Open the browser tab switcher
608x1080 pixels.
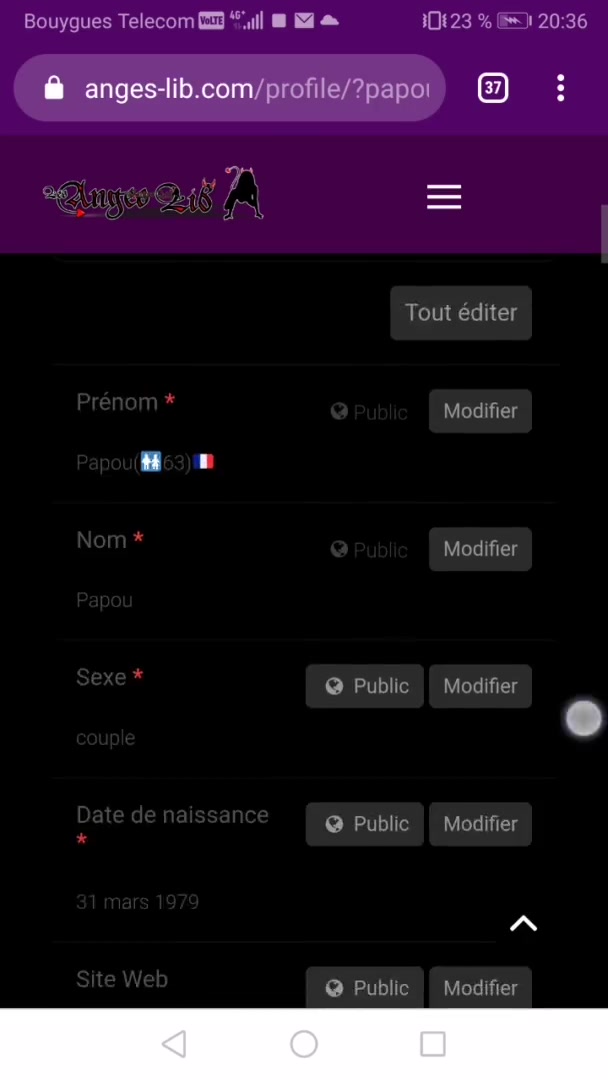pos(493,88)
